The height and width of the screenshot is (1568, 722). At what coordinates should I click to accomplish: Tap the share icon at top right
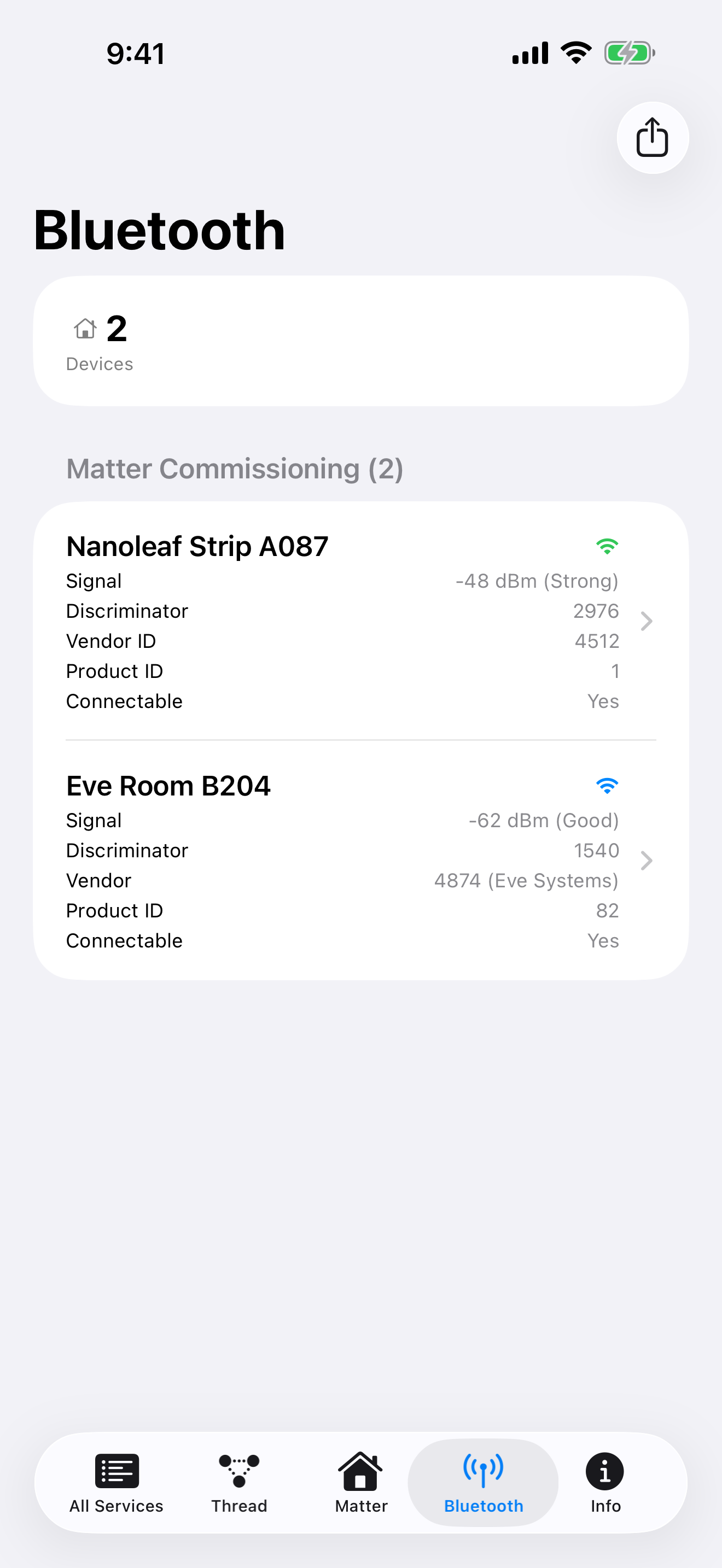[652, 138]
